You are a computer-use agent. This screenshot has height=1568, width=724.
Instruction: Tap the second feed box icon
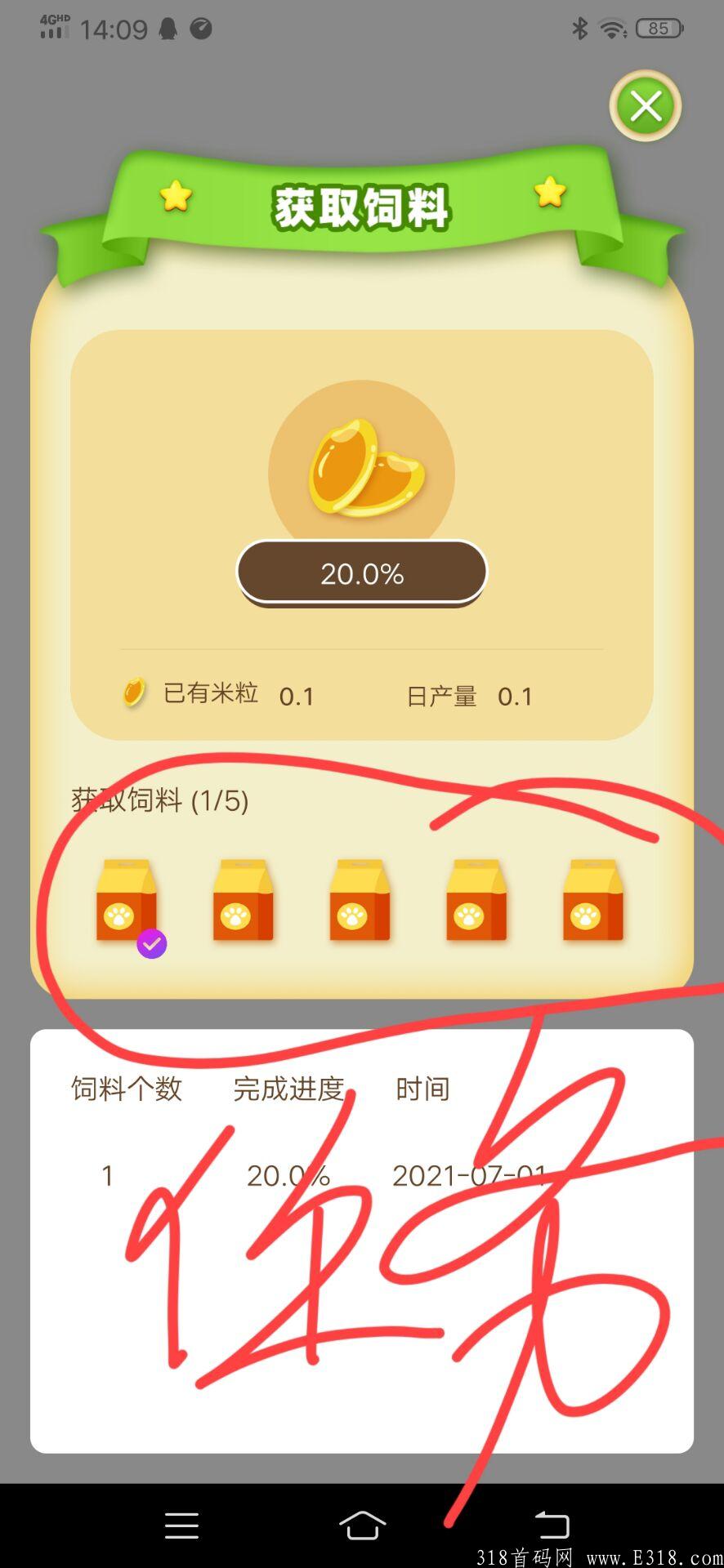243,898
